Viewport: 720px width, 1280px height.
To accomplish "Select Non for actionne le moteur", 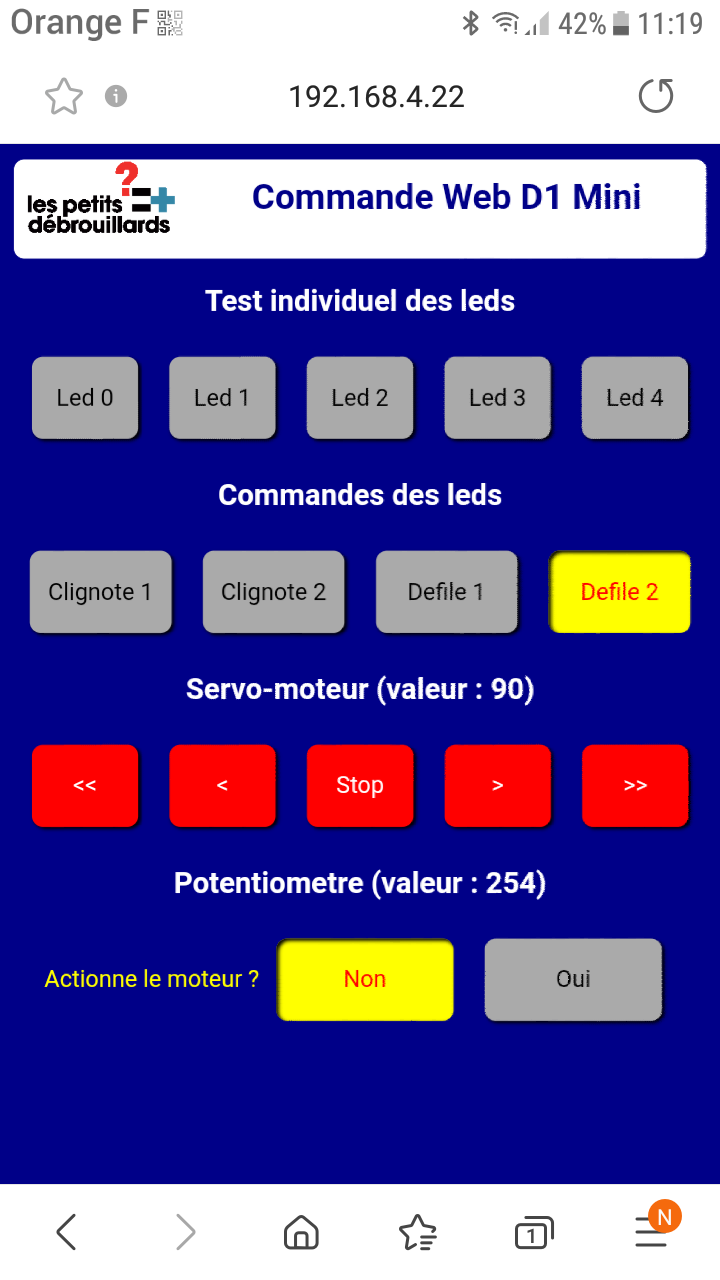I will click(365, 980).
